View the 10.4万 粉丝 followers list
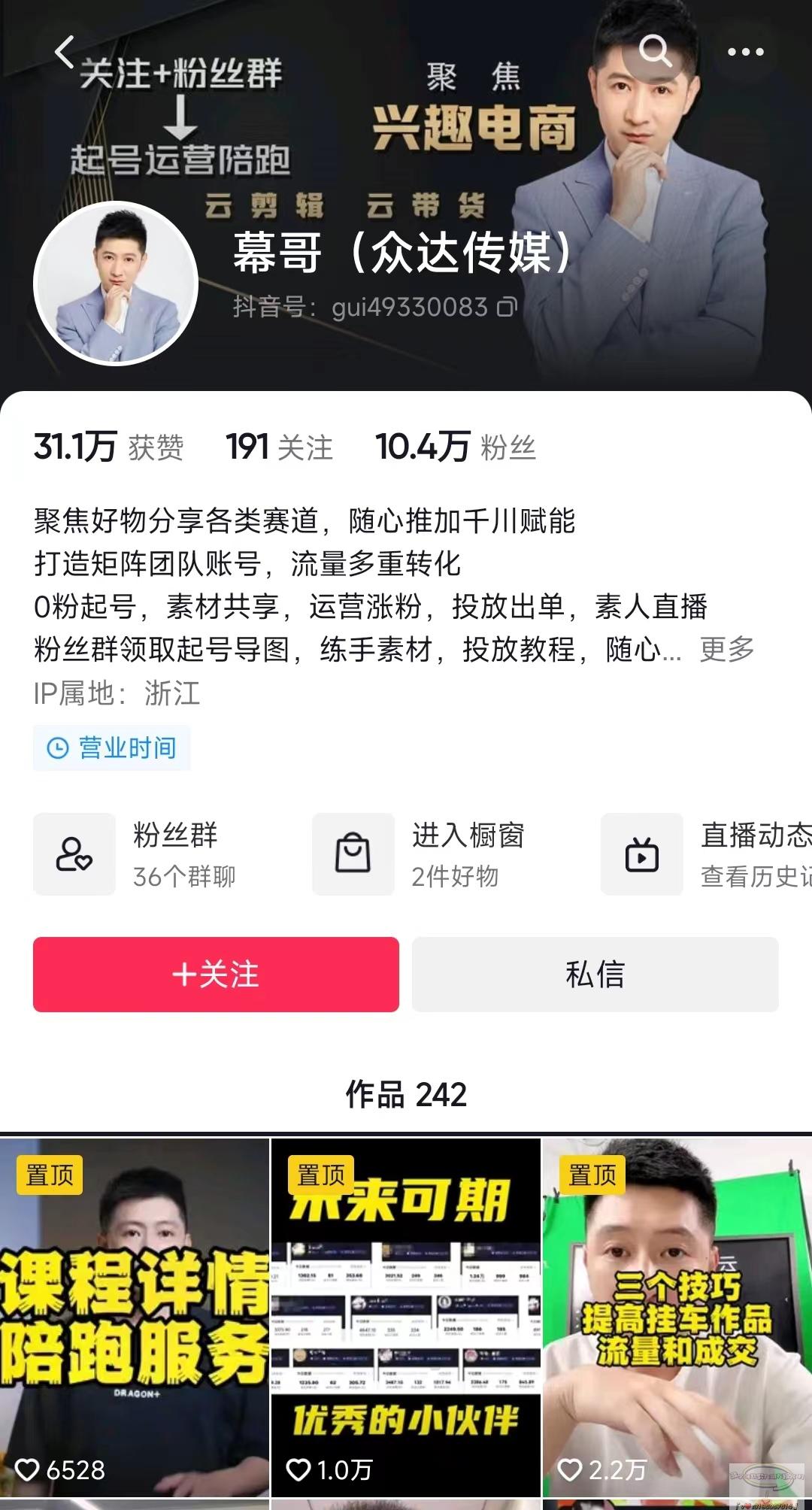Image resolution: width=812 pixels, height=1510 pixels. coord(455,447)
